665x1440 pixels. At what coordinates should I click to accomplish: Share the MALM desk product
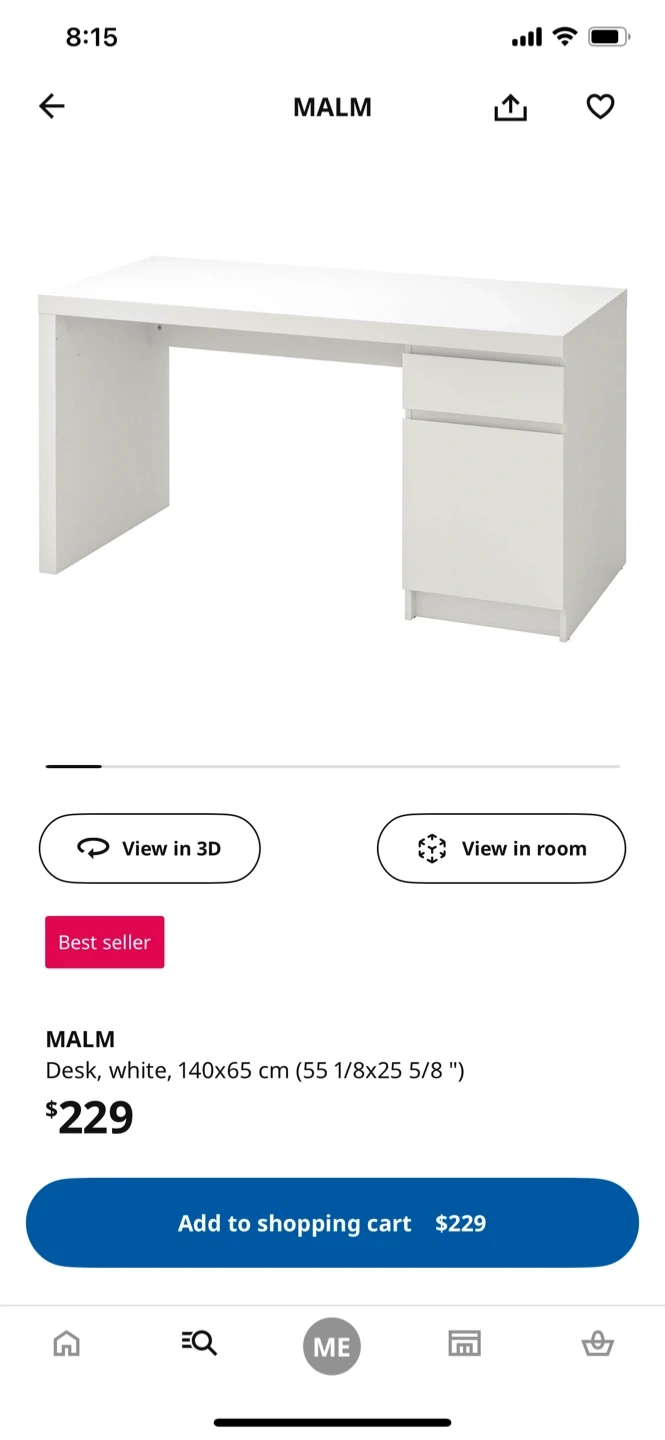[x=510, y=107]
